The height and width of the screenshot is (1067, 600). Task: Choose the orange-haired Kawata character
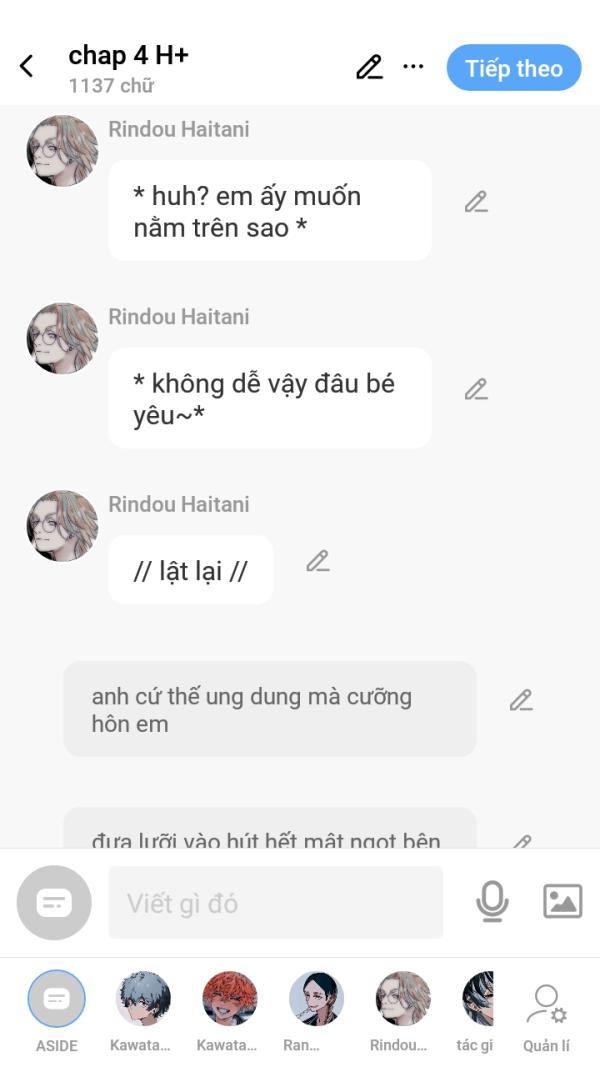(x=229, y=1000)
